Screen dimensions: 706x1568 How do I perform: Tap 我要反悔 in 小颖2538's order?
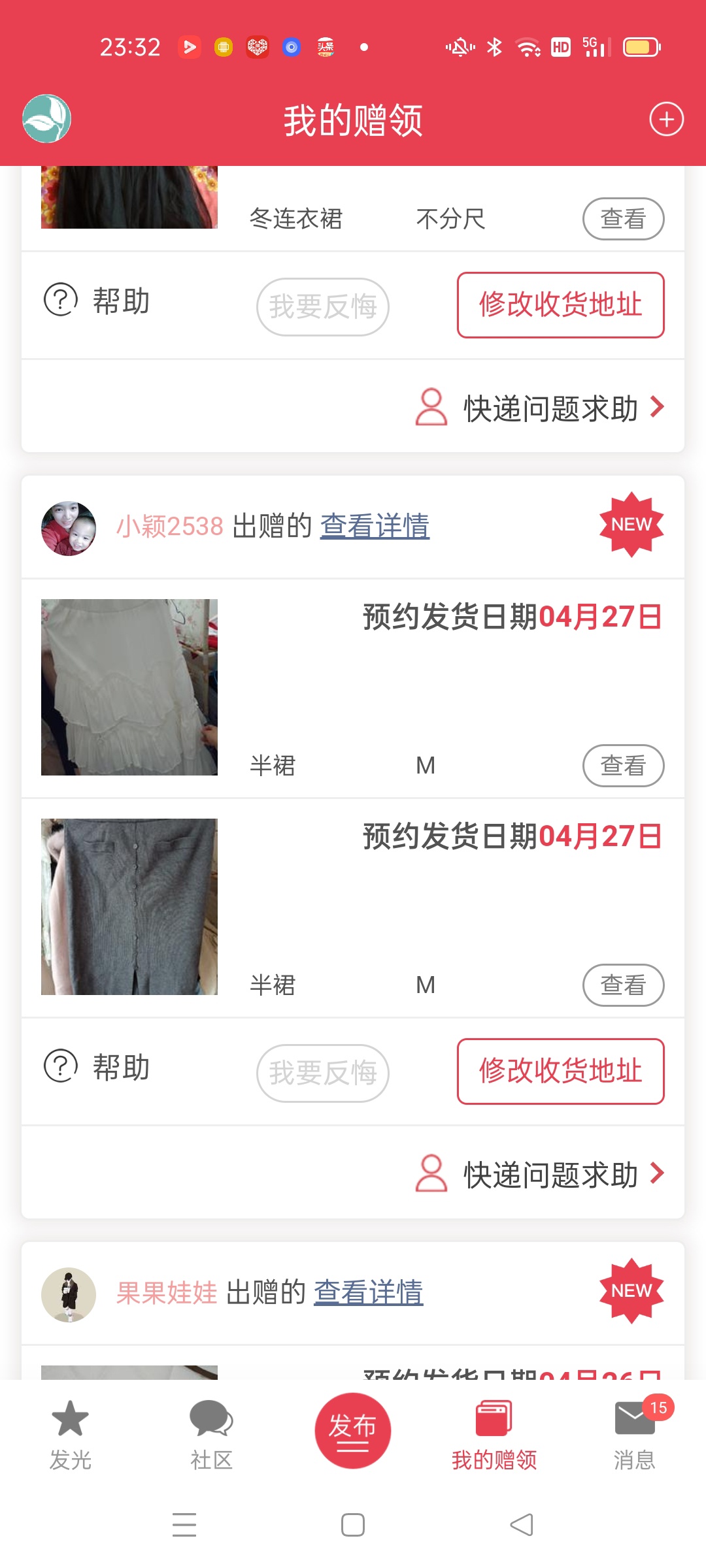pos(323,1073)
